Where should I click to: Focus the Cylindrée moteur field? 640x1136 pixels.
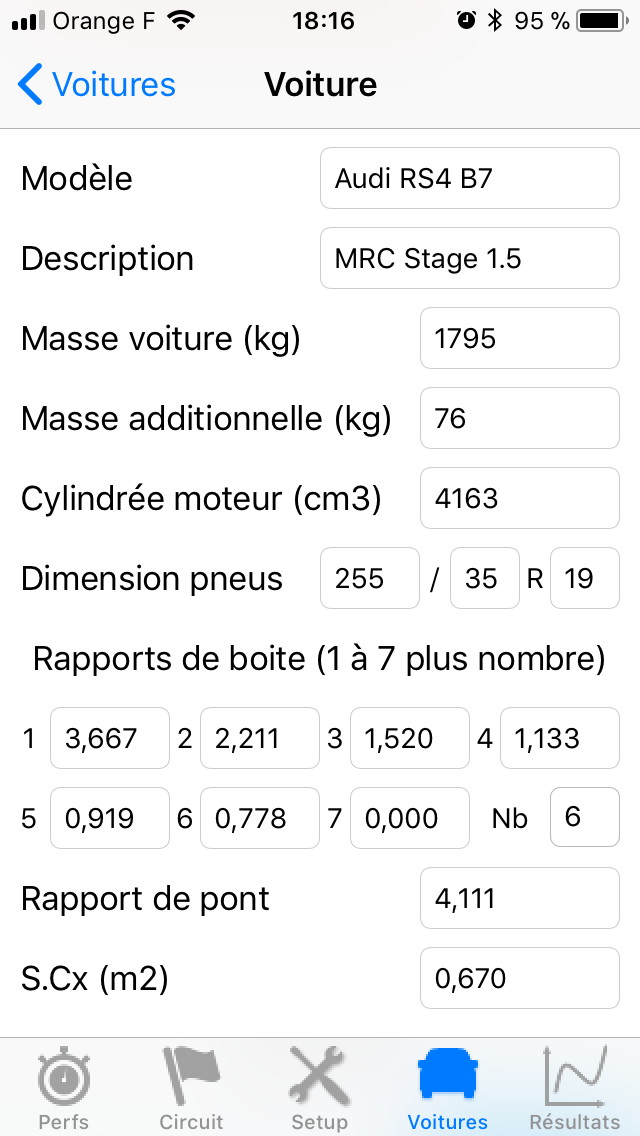pos(519,498)
